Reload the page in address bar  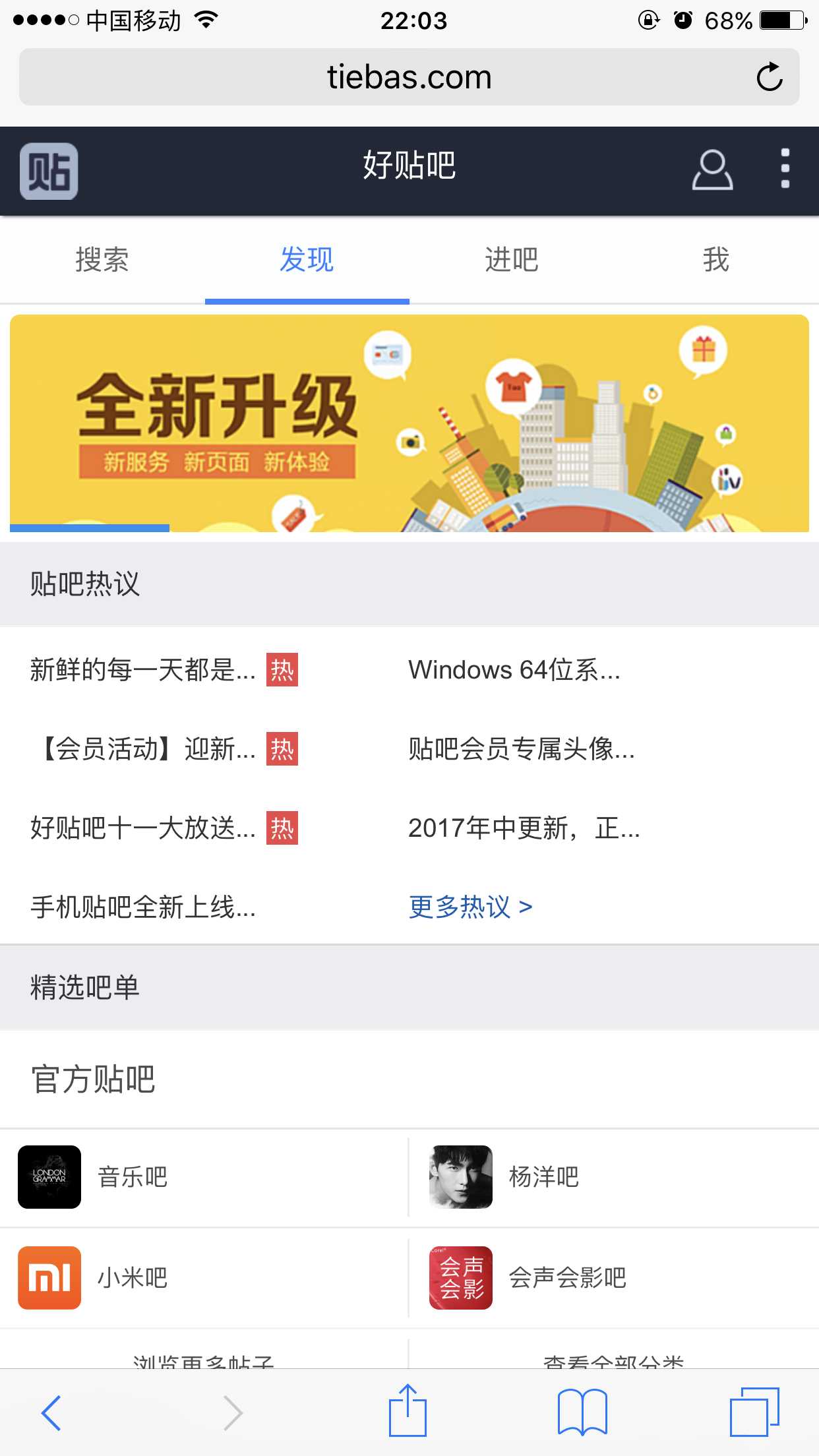point(769,77)
